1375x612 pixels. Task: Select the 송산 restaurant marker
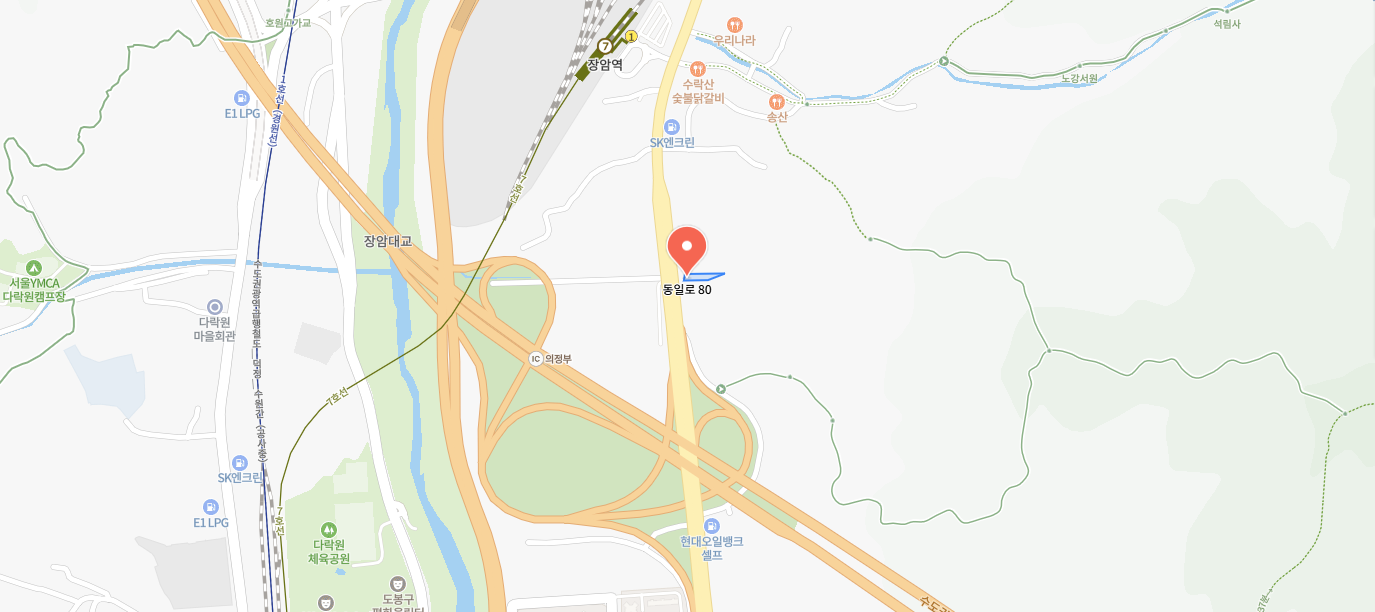[x=776, y=102]
